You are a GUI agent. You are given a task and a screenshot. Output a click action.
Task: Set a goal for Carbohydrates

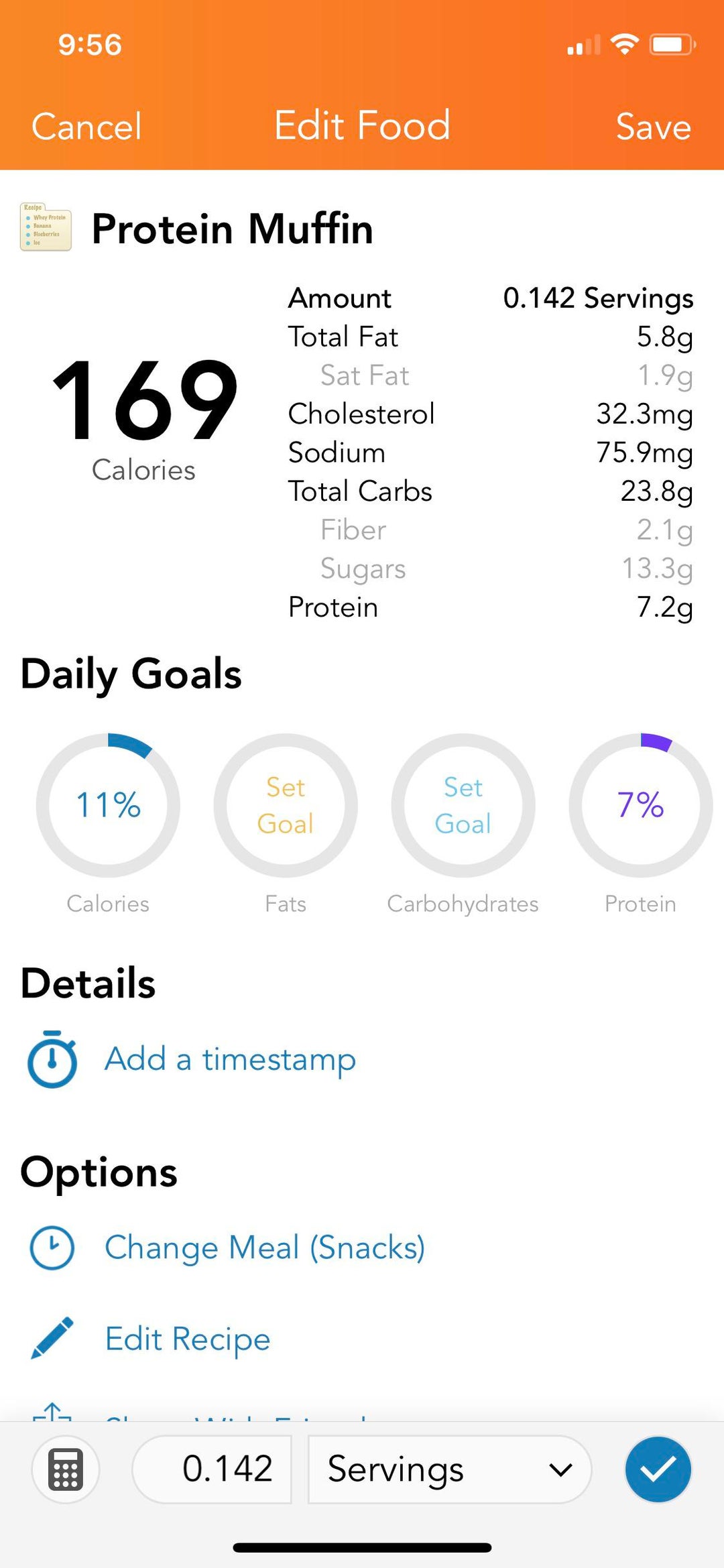[463, 805]
